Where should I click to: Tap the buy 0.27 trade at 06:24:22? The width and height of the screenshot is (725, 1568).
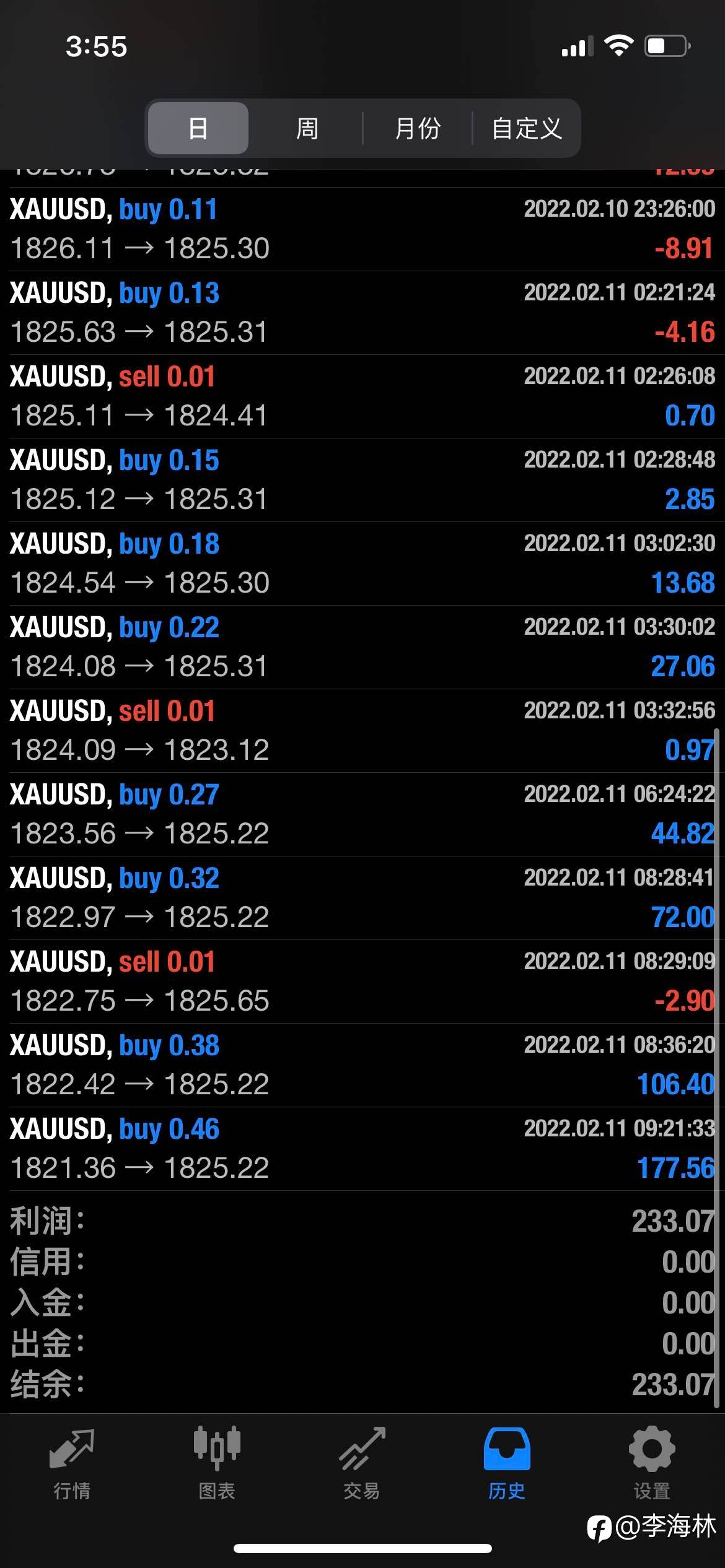coord(362,814)
